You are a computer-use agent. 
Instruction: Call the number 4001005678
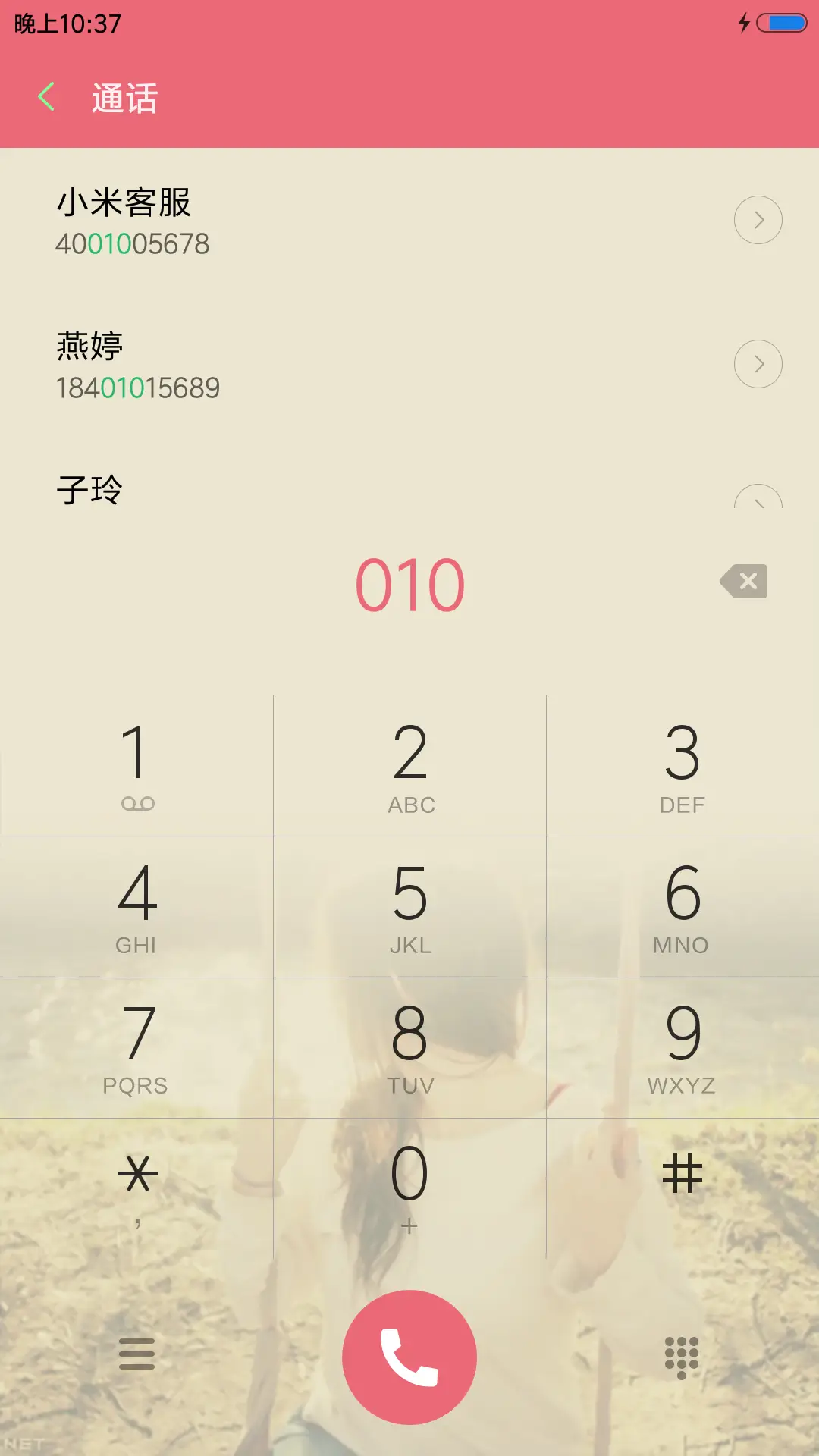point(227,220)
